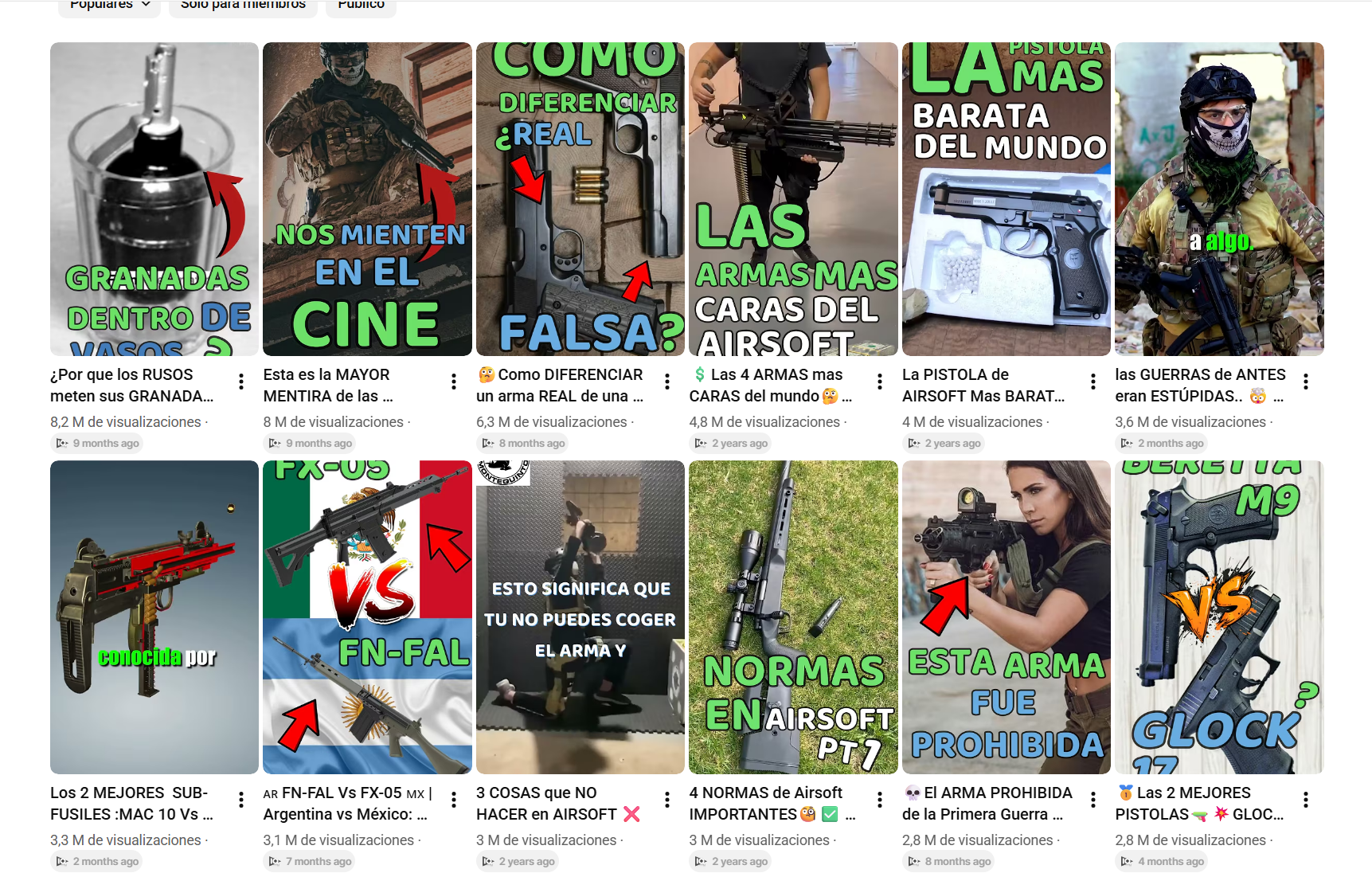
Task: Open the RUSOS granadas en vasos short
Action: point(154,199)
